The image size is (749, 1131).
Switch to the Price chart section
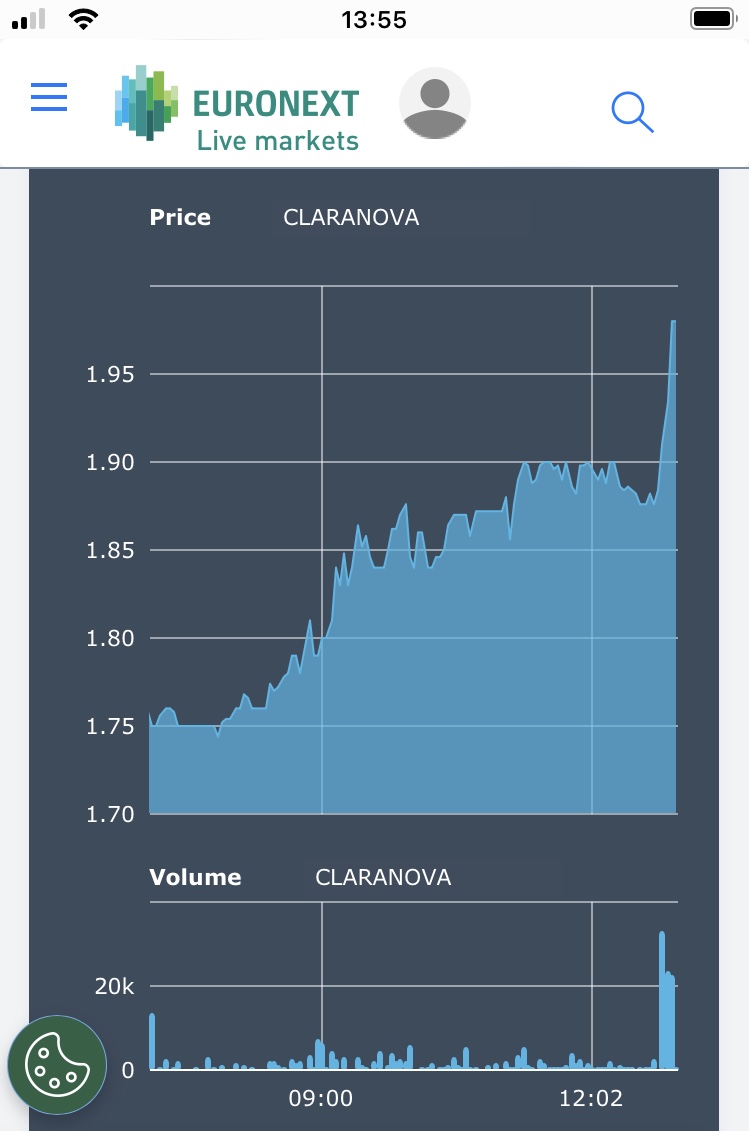pos(180,217)
